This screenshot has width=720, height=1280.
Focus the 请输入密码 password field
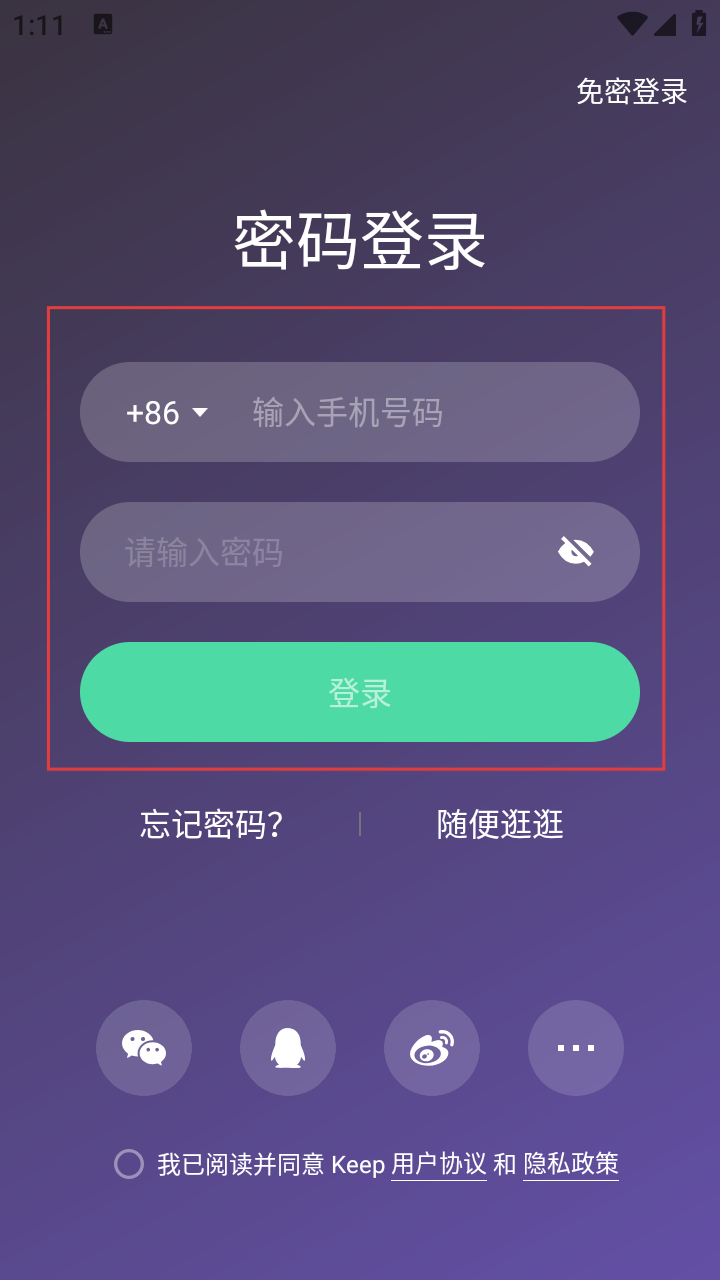(x=320, y=552)
